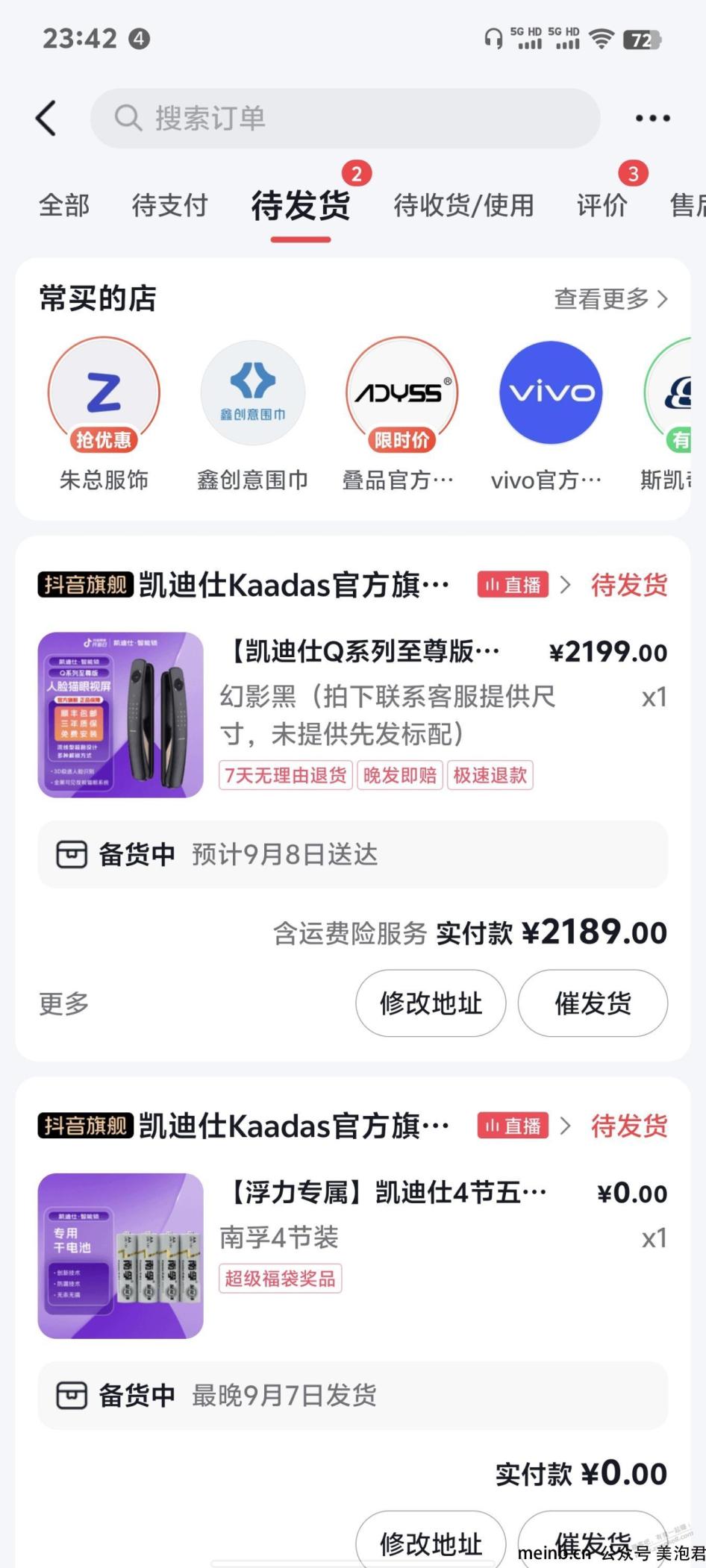Switch to the 评价 tab
The image size is (706, 1568).
tap(602, 205)
